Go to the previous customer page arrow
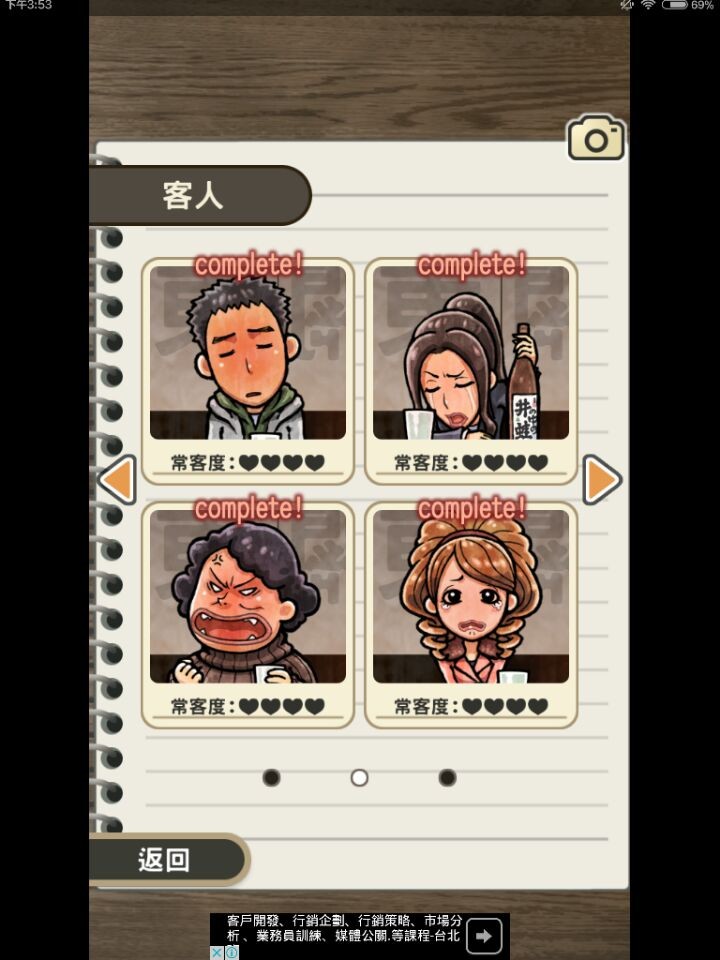 click(x=118, y=480)
